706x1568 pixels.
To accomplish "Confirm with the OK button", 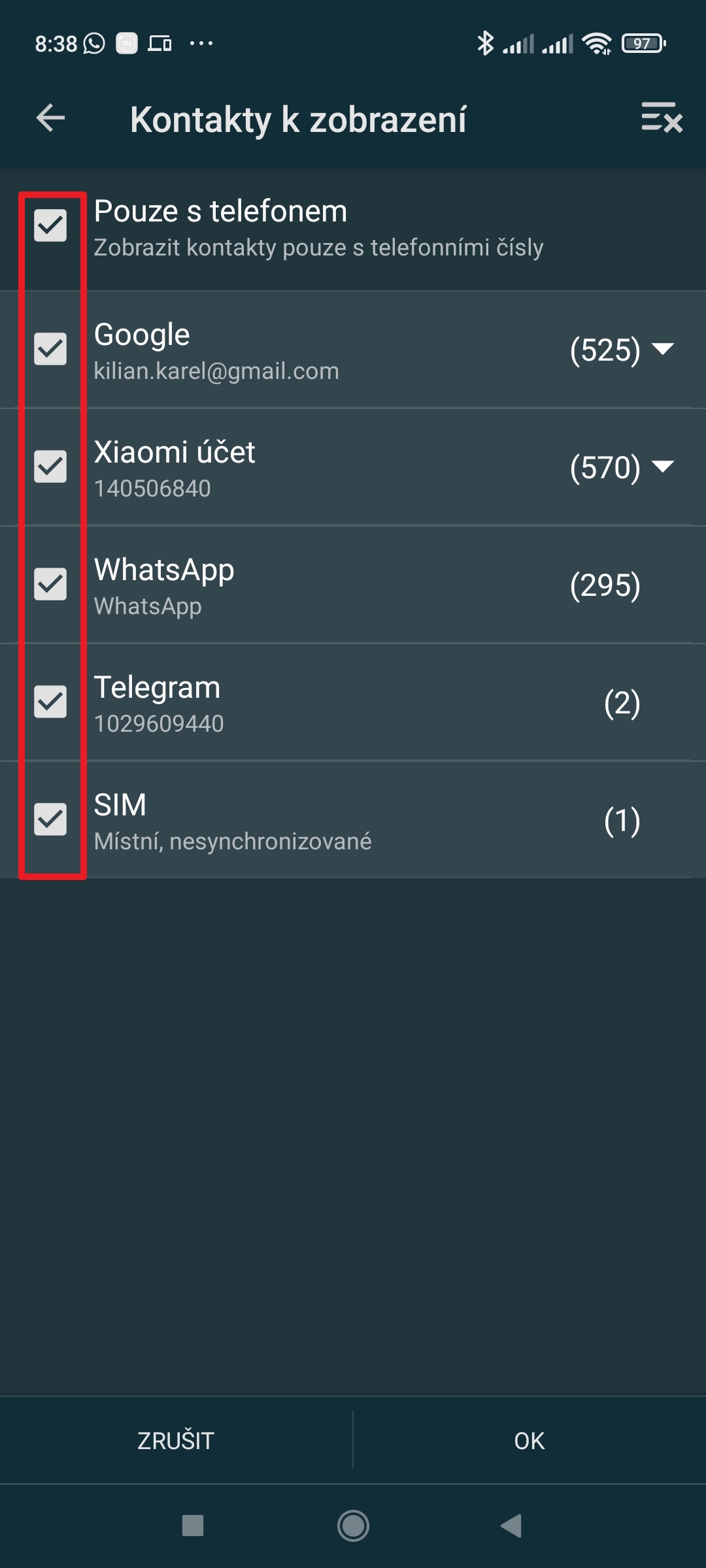I will coord(529,1441).
